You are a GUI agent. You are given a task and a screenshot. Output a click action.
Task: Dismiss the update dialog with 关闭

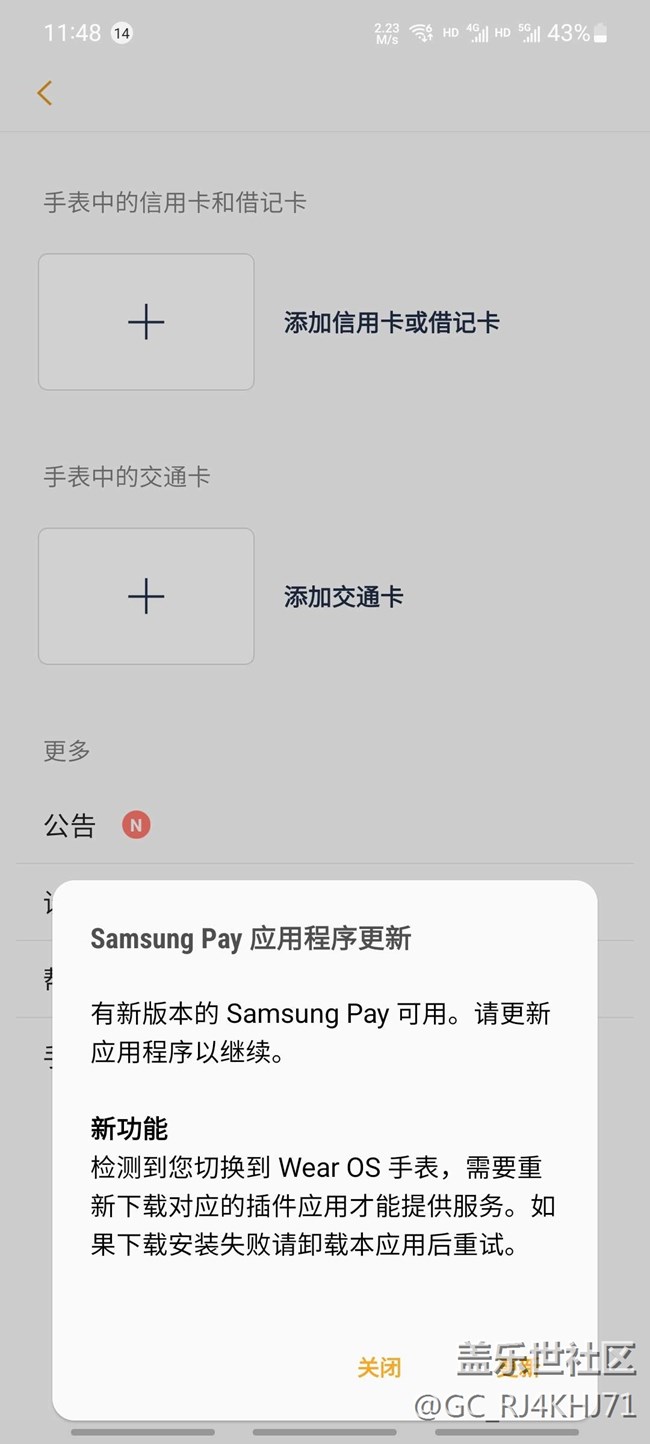click(x=379, y=1367)
